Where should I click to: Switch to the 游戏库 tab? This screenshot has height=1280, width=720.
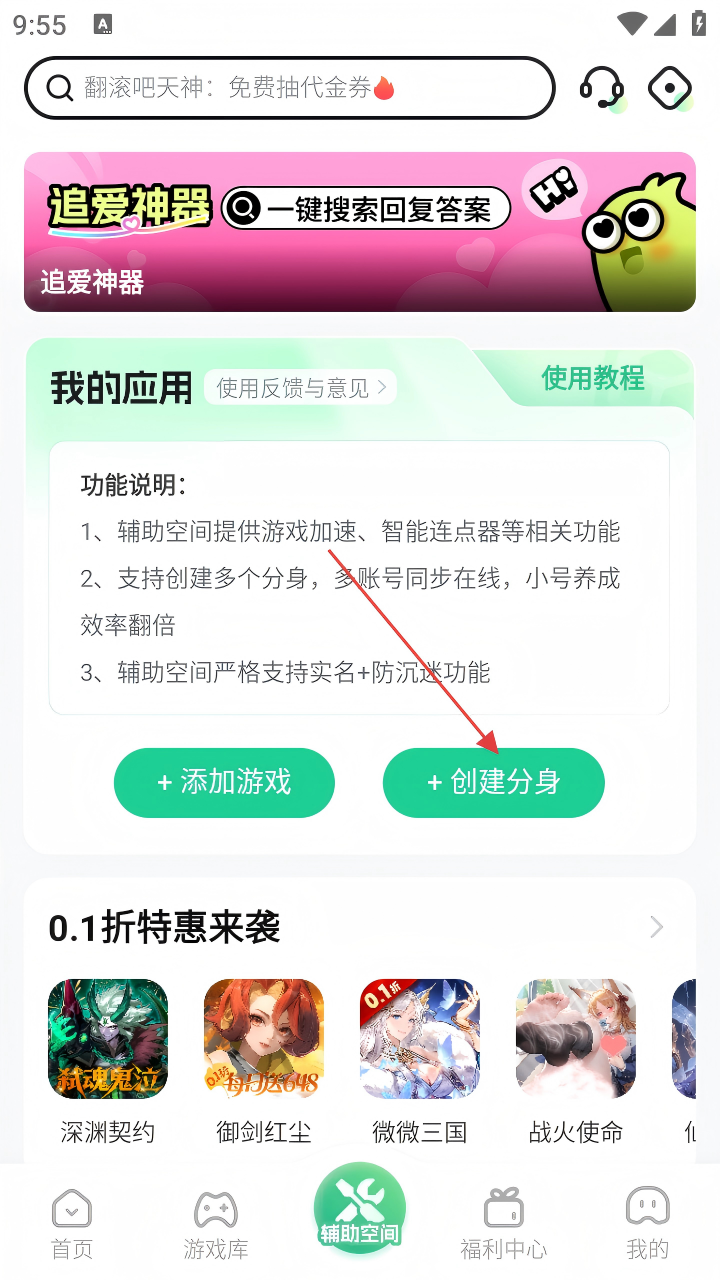click(215, 1222)
